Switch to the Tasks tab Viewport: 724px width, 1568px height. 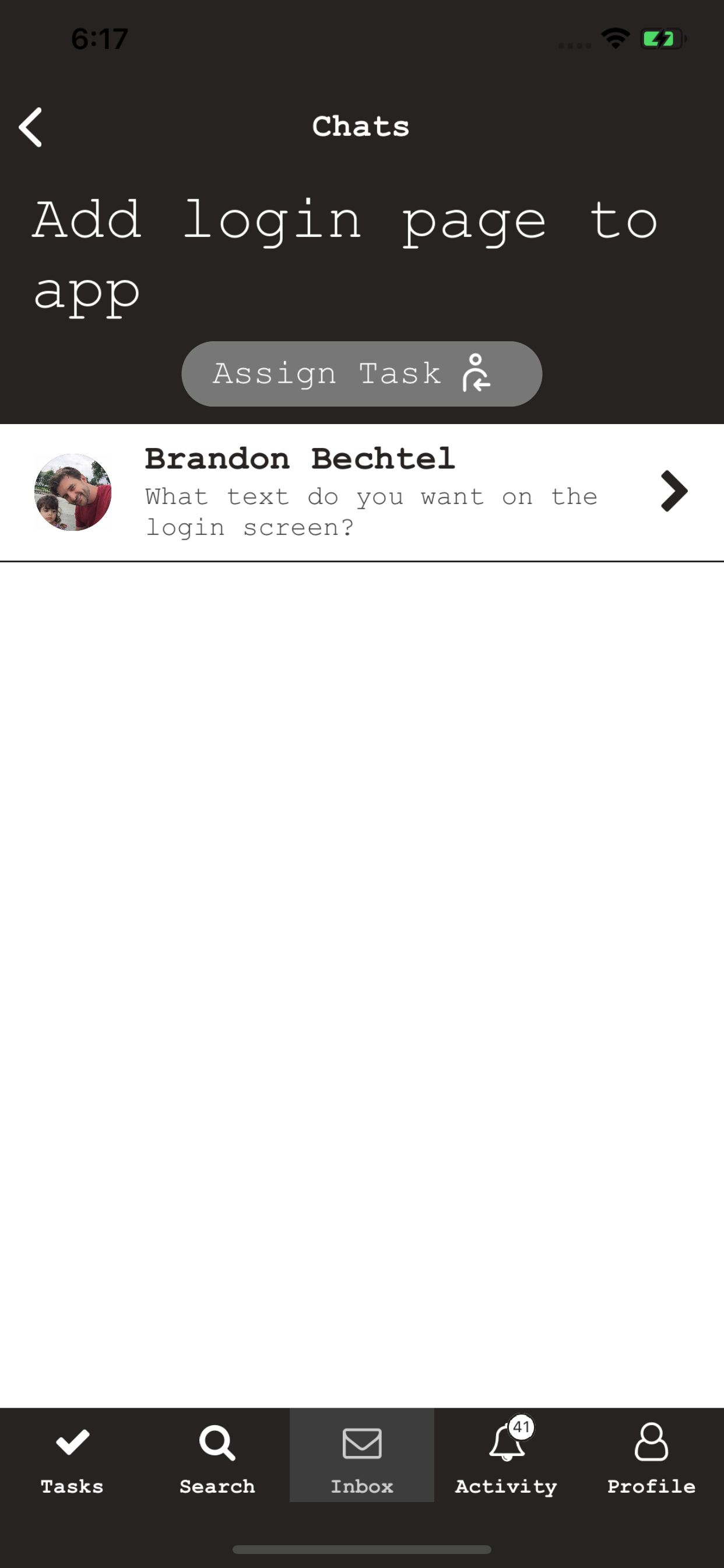(x=72, y=1455)
